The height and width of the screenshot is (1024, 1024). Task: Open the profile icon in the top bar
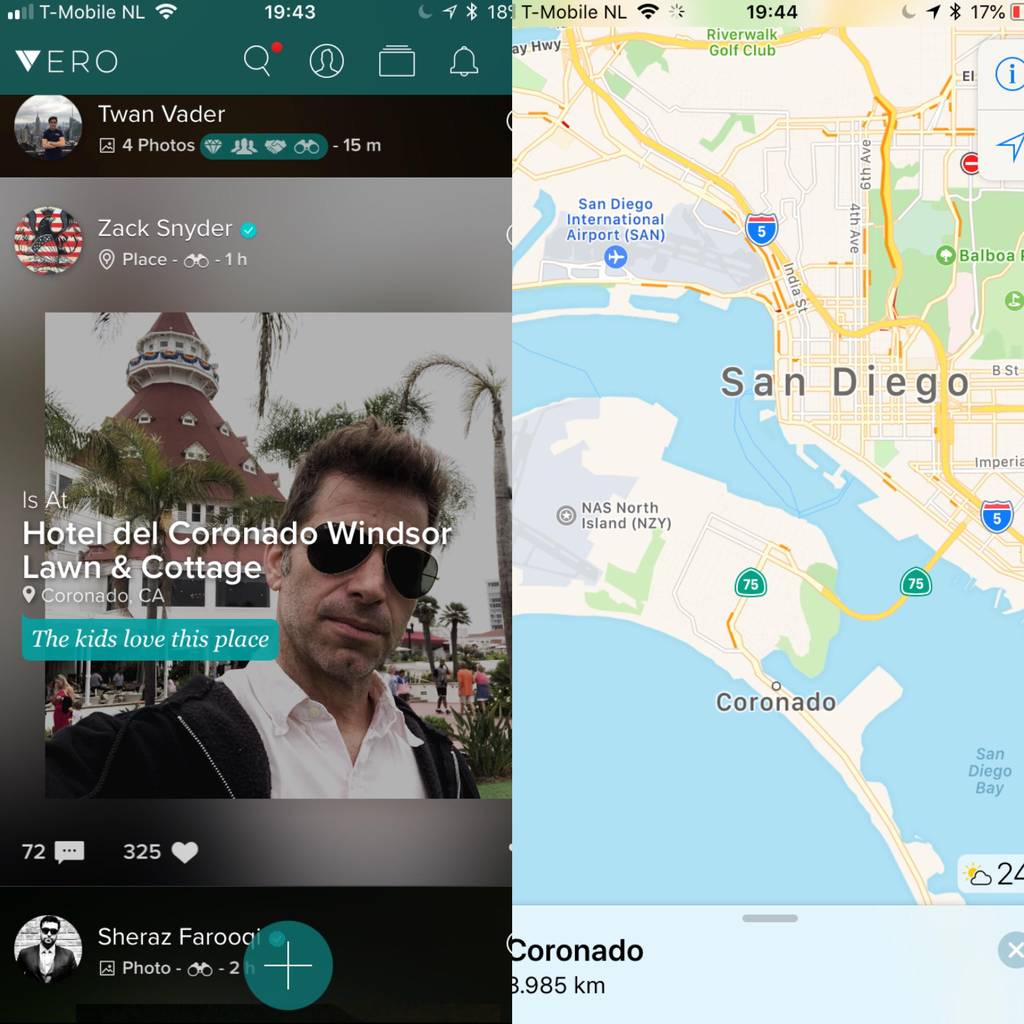click(326, 61)
